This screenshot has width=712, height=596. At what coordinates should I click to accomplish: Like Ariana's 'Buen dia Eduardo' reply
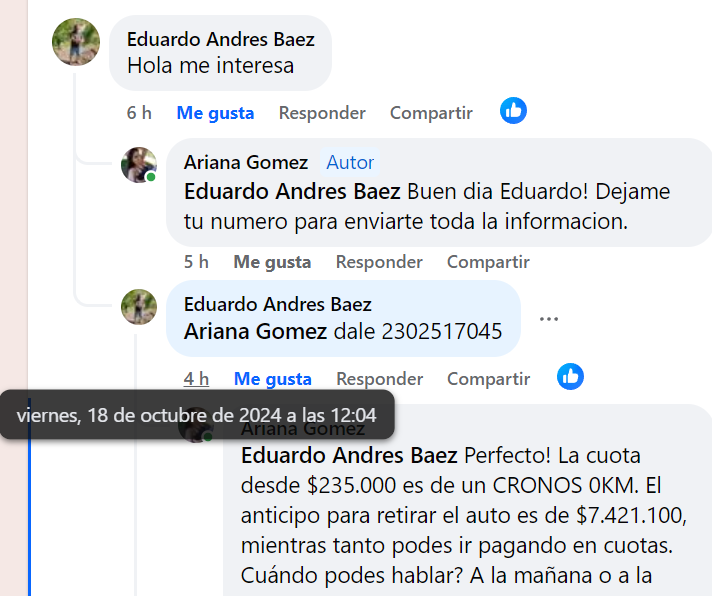(272, 262)
